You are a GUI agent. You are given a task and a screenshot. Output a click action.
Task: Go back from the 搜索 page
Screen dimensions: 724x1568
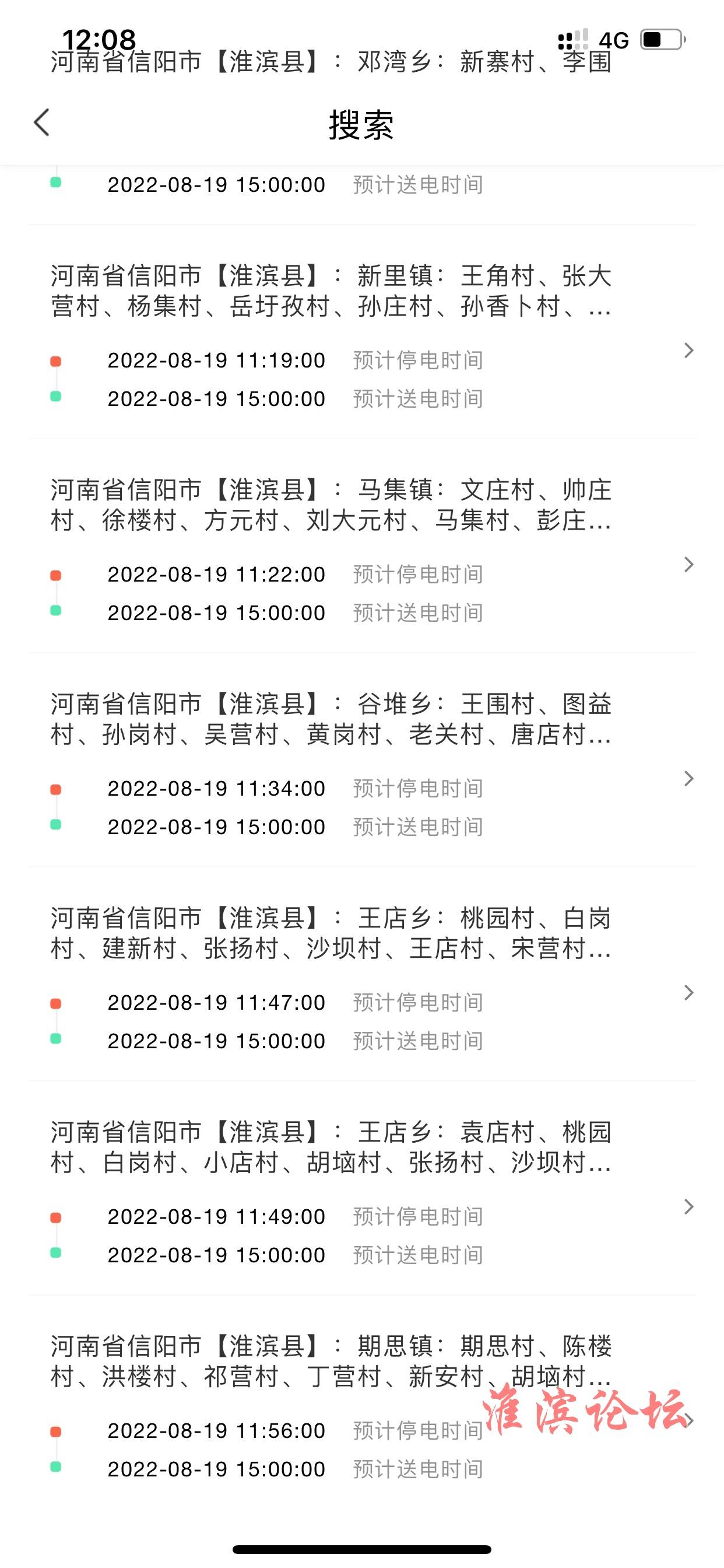[41, 123]
